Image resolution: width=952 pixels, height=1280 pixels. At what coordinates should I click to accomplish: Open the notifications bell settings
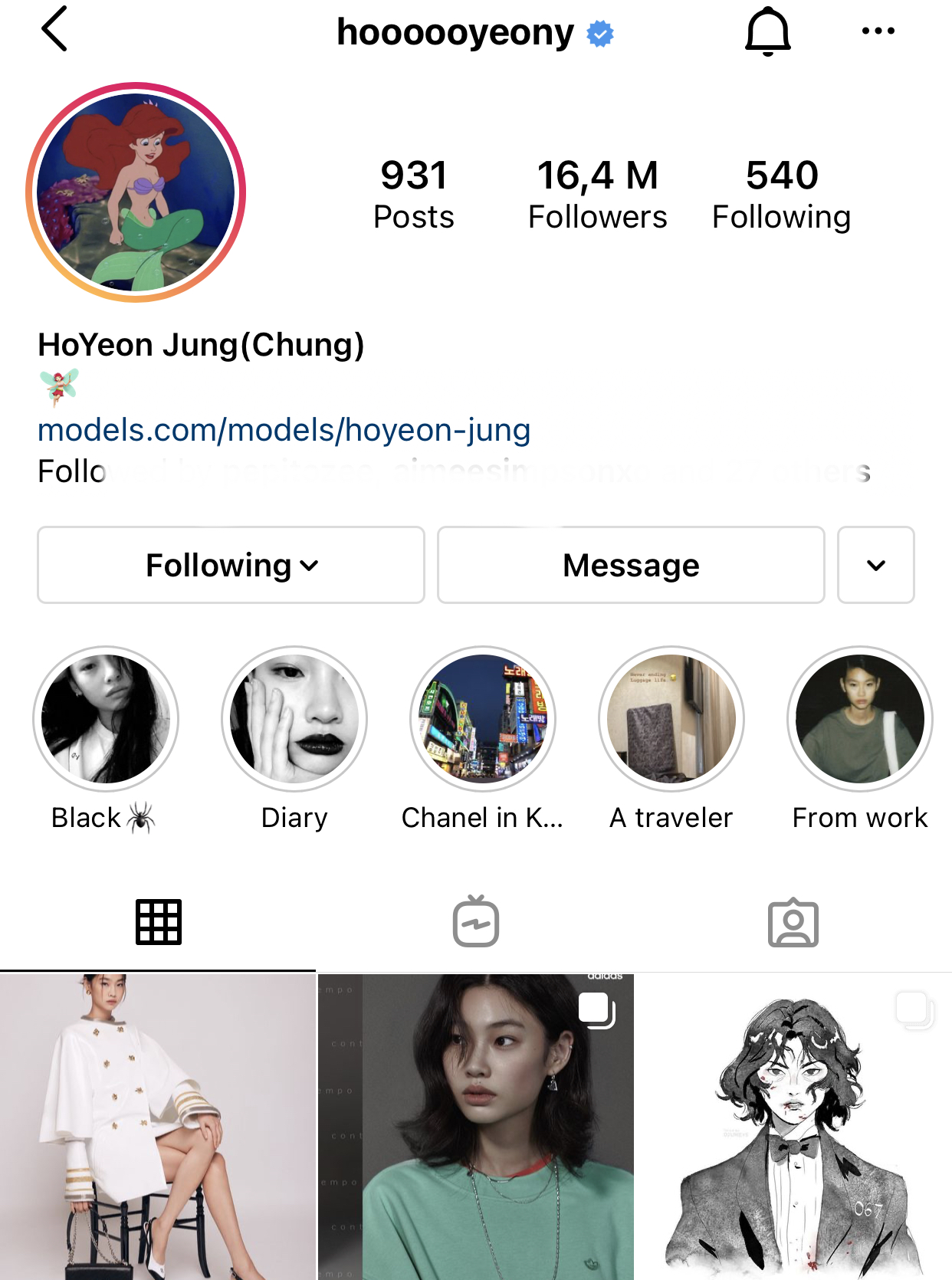coord(767,31)
